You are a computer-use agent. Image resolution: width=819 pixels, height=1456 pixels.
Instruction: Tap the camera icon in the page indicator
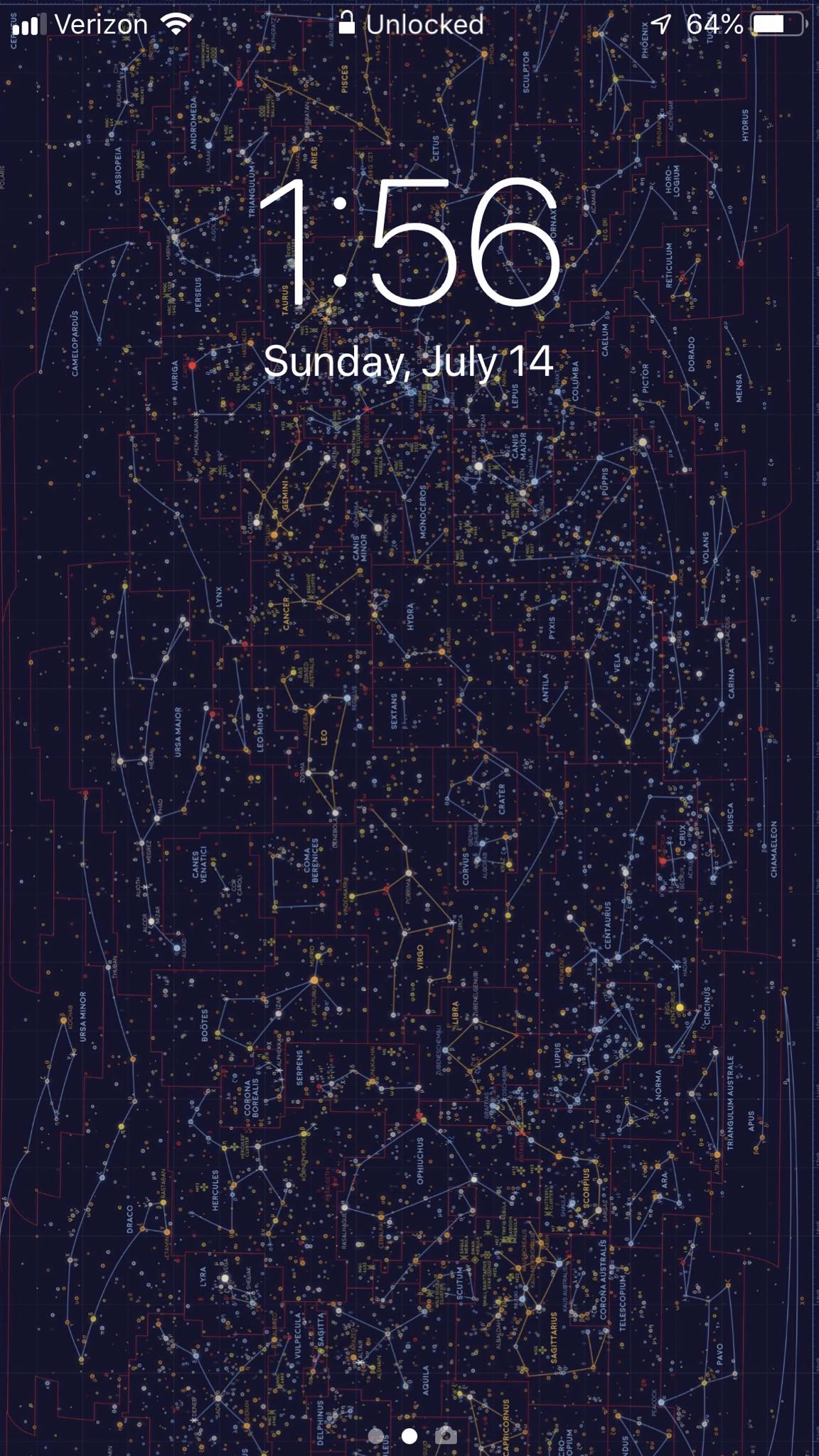point(446,1435)
